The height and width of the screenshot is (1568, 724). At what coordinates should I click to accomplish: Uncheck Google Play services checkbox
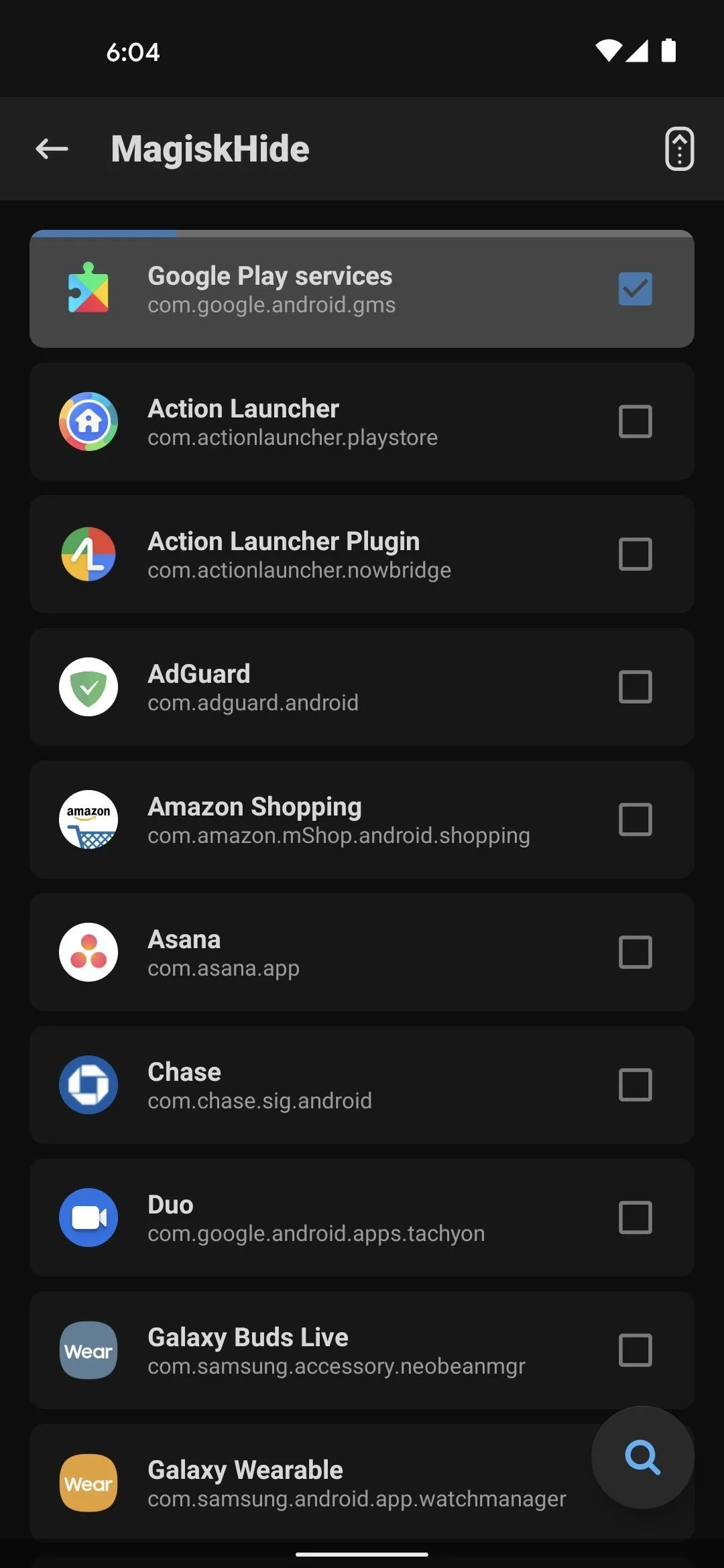tap(635, 289)
